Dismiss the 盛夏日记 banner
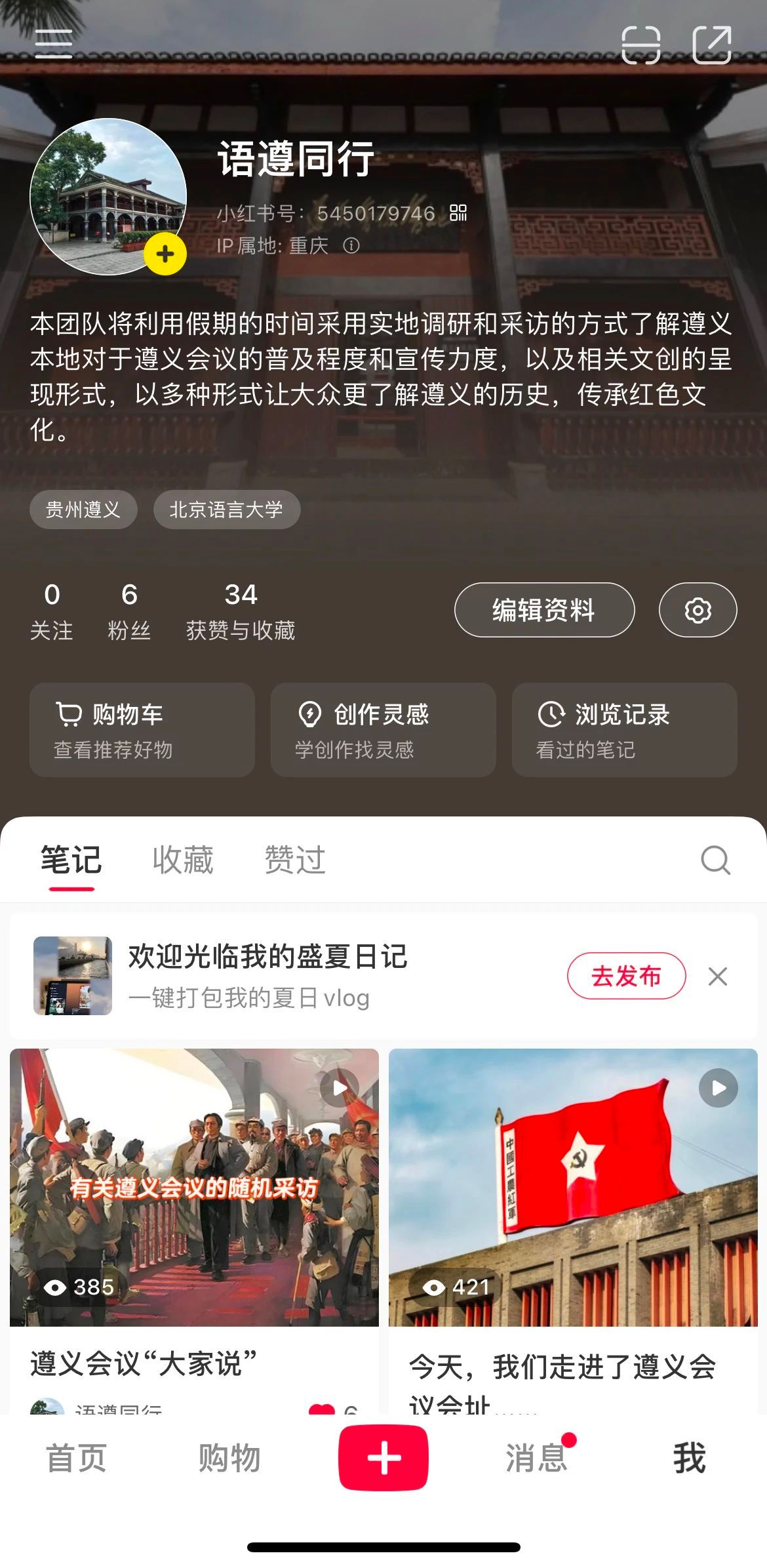 pyautogui.click(x=718, y=976)
